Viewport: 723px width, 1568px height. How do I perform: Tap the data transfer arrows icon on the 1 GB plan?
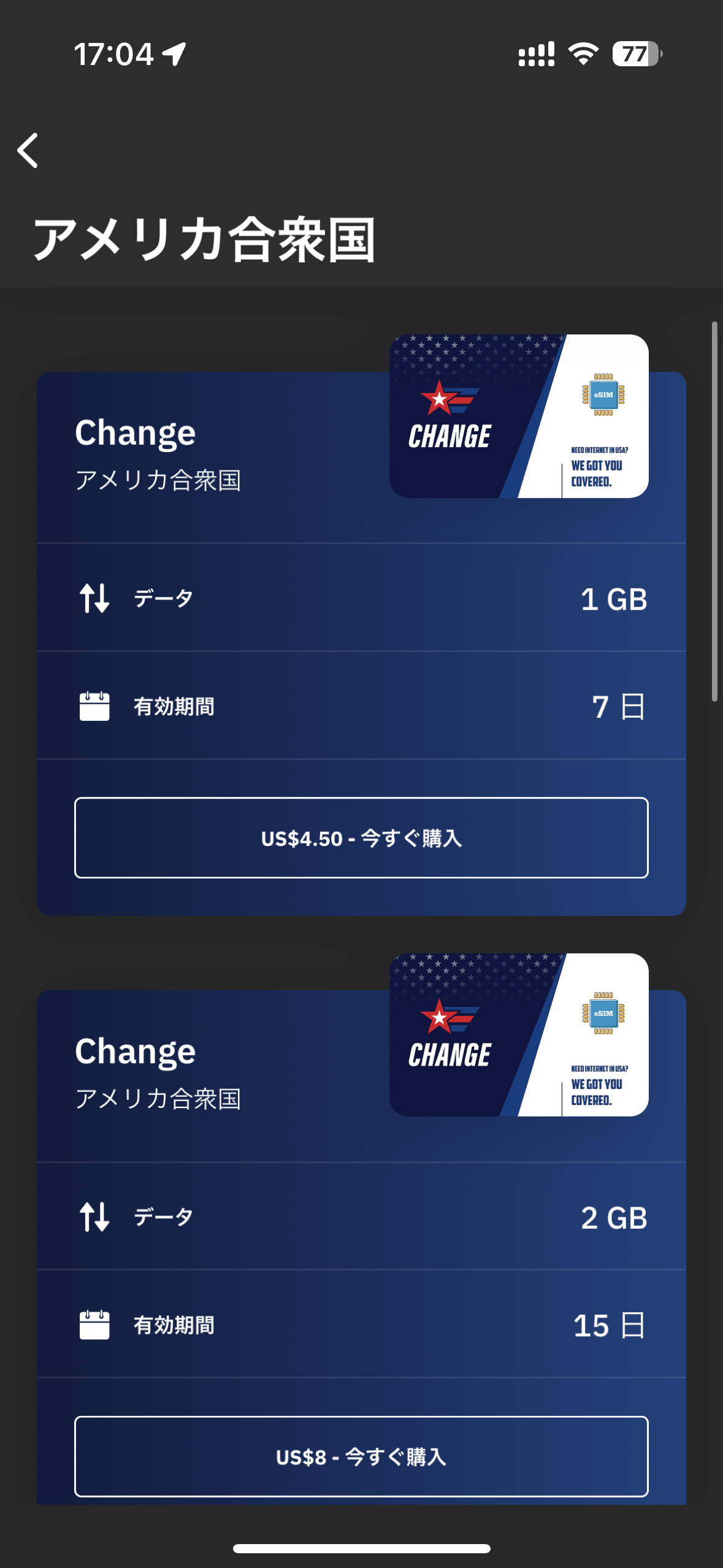click(94, 599)
